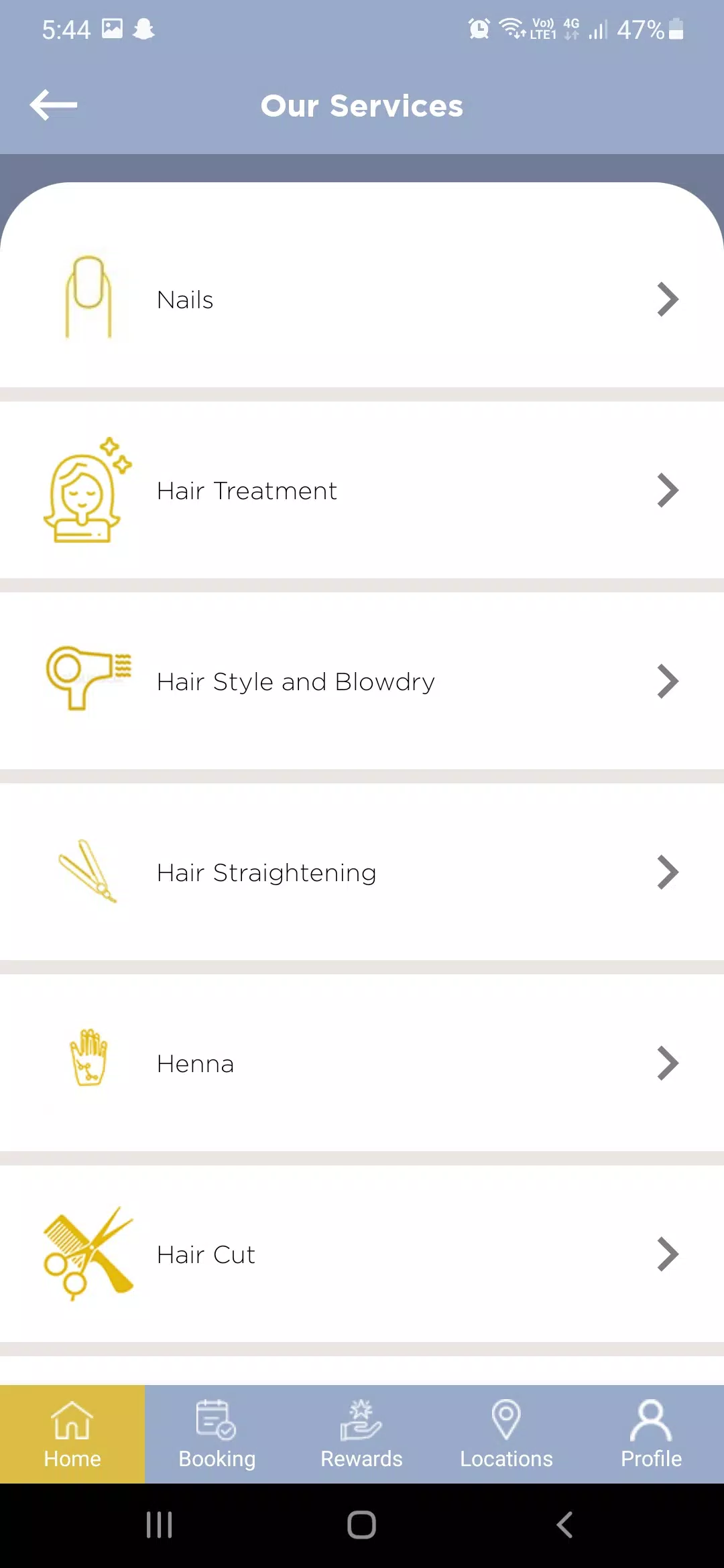Image resolution: width=724 pixels, height=1568 pixels.
Task: Select Hair Style and Blowdry
Action: click(362, 681)
